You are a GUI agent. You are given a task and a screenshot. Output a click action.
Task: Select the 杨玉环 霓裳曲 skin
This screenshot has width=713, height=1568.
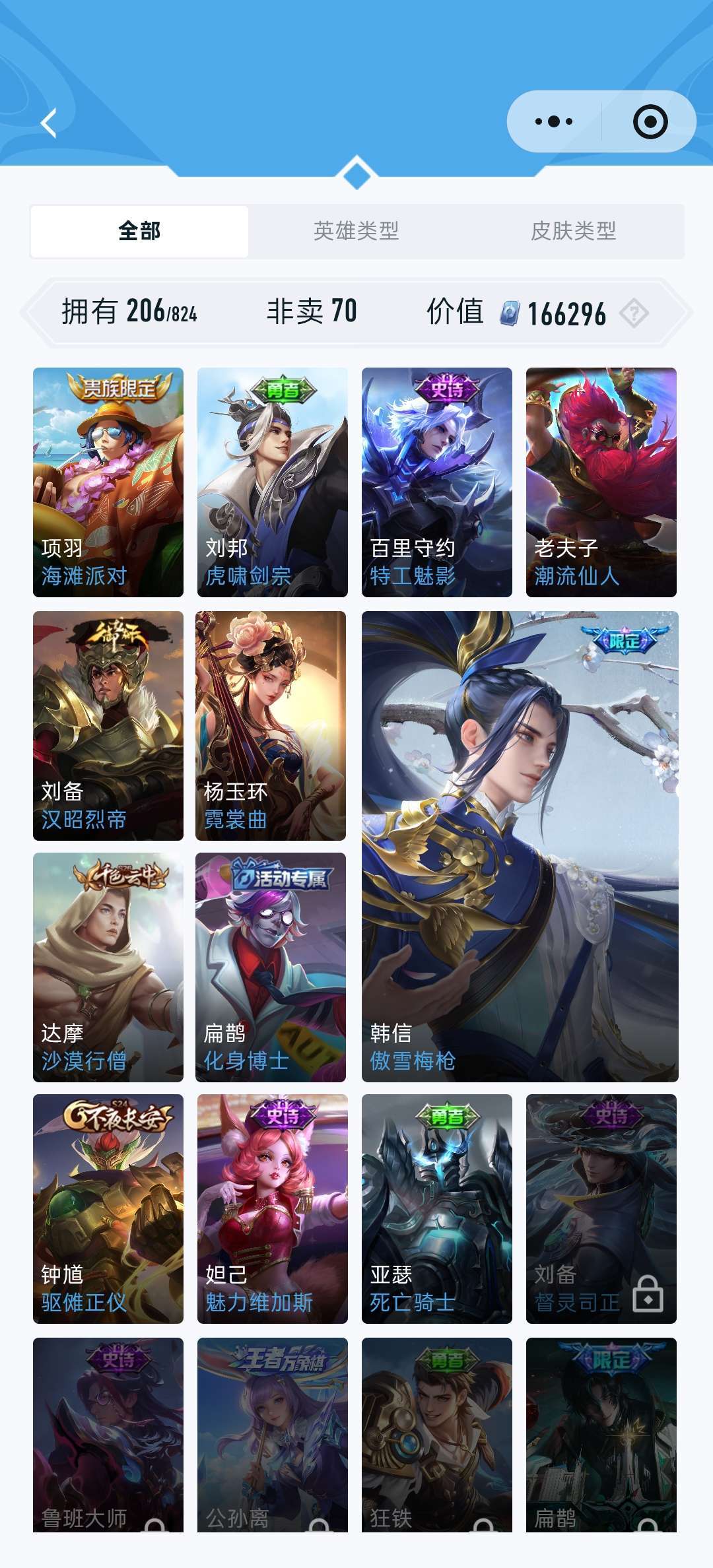271,726
